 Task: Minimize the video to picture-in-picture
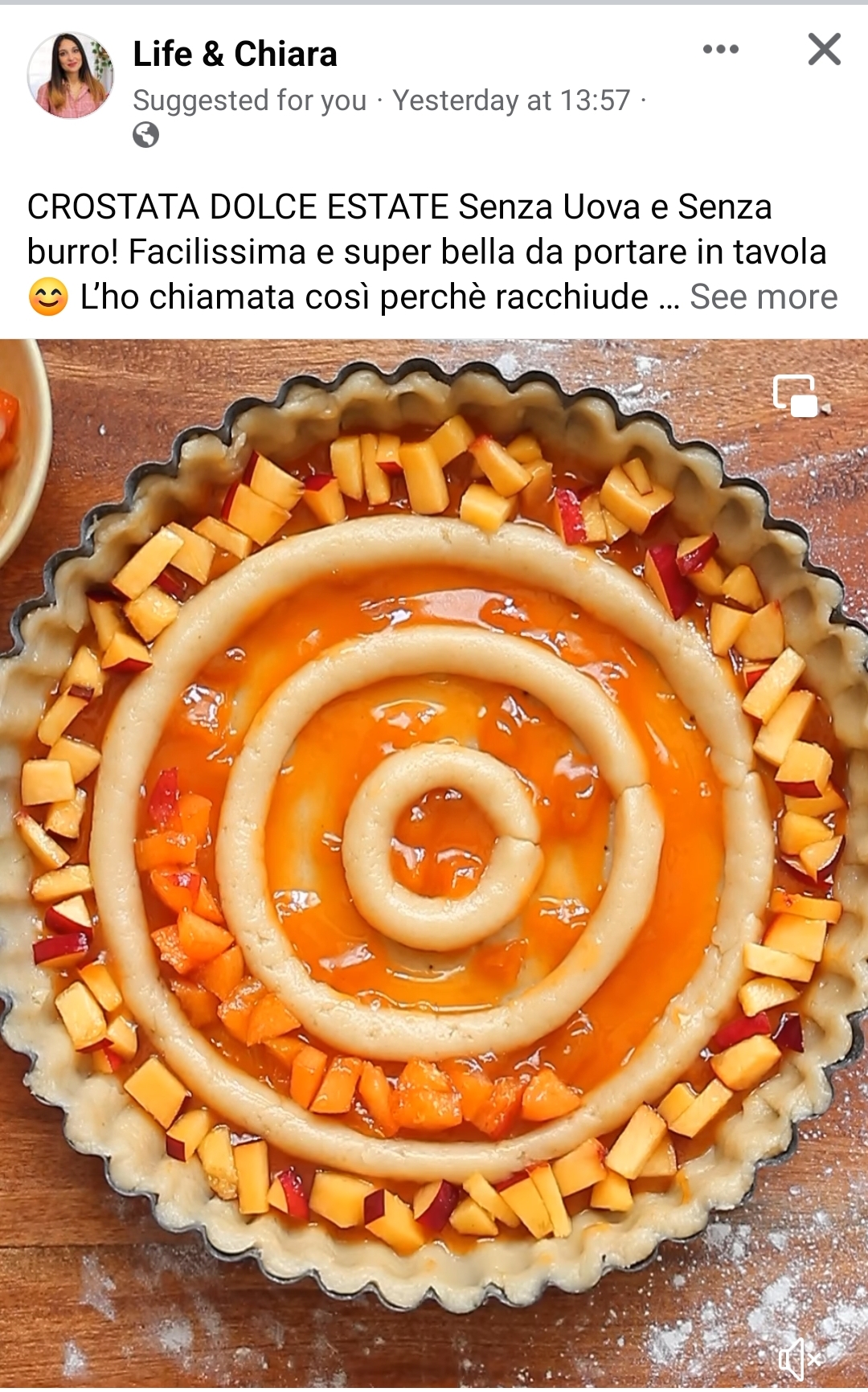pos(796,395)
